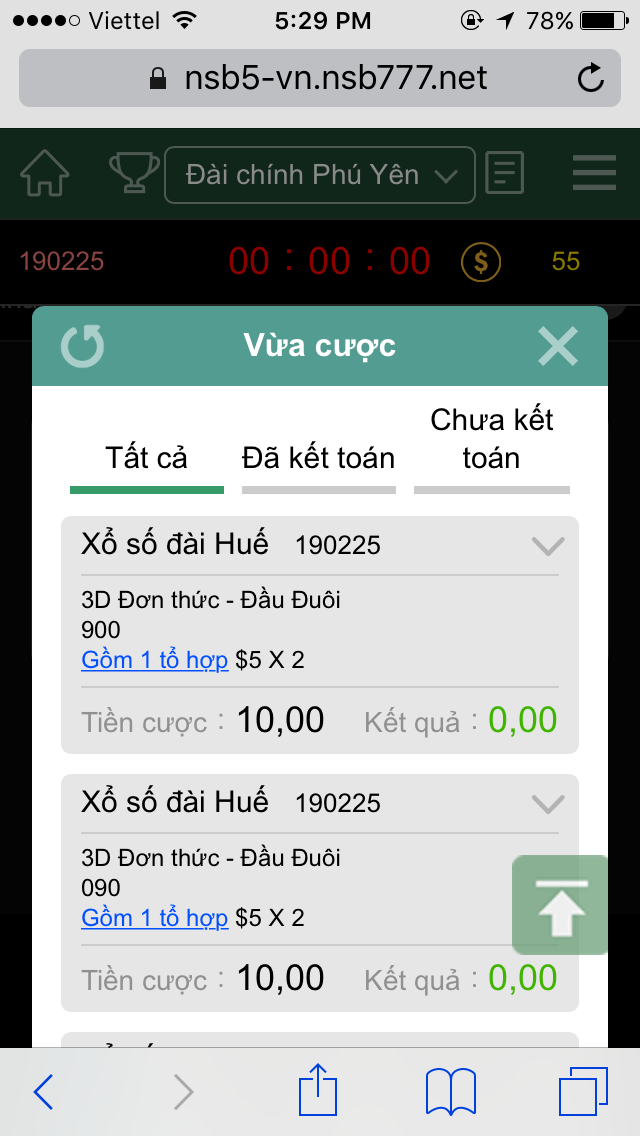Tap the dollar coin balance icon
The height and width of the screenshot is (1136, 640).
[480, 262]
